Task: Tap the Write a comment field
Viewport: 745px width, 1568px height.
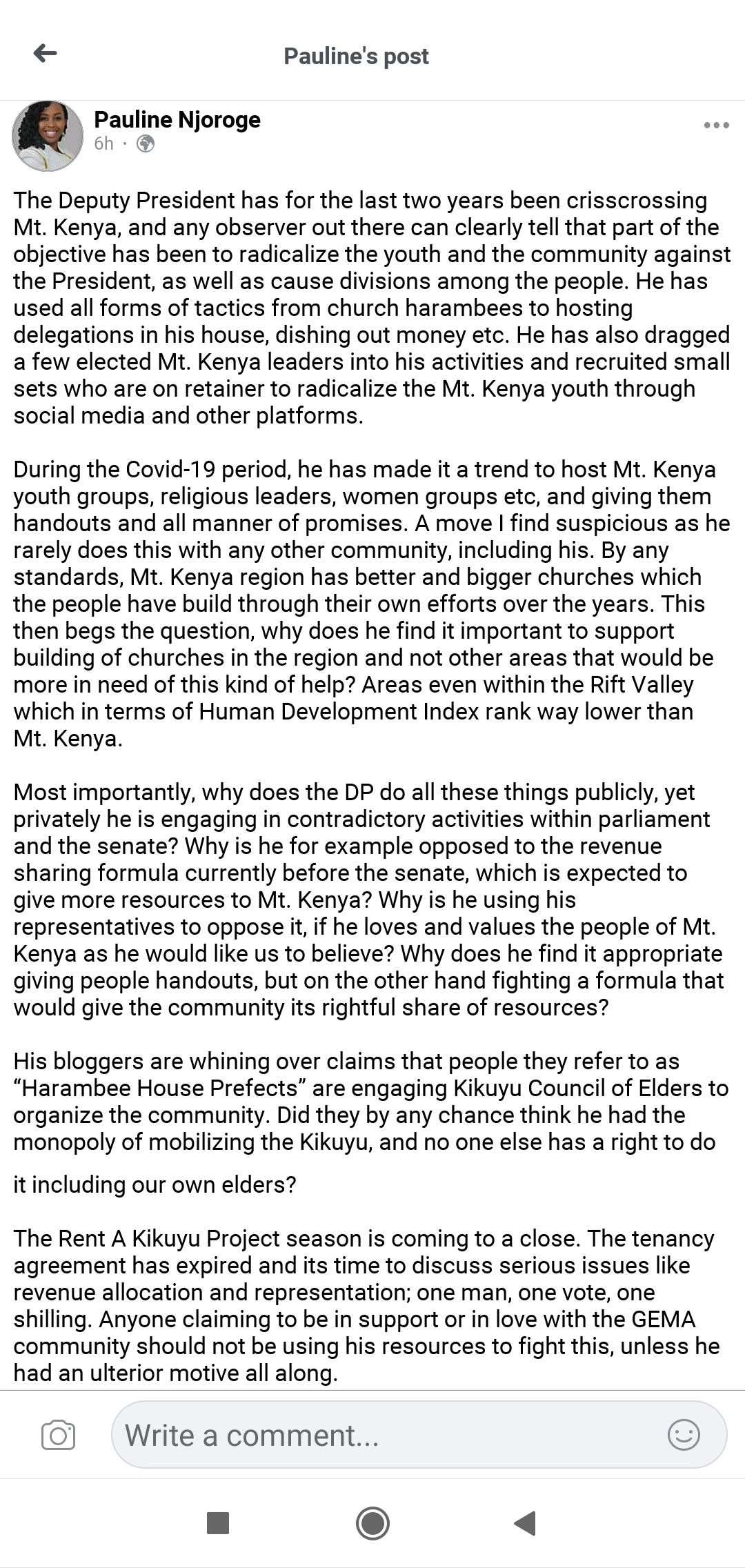Action: coord(386,1436)
